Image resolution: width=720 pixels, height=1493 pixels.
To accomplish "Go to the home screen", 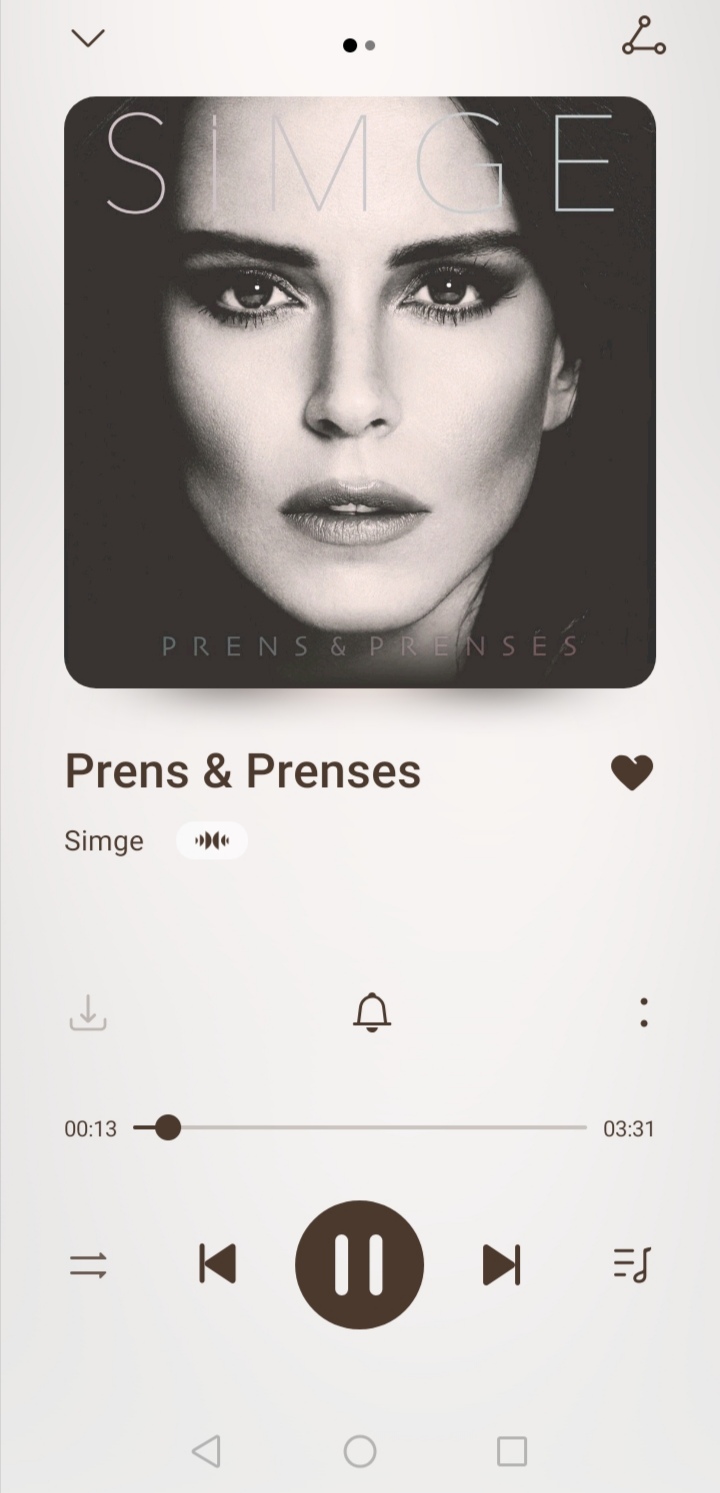I will (360, 1451).
